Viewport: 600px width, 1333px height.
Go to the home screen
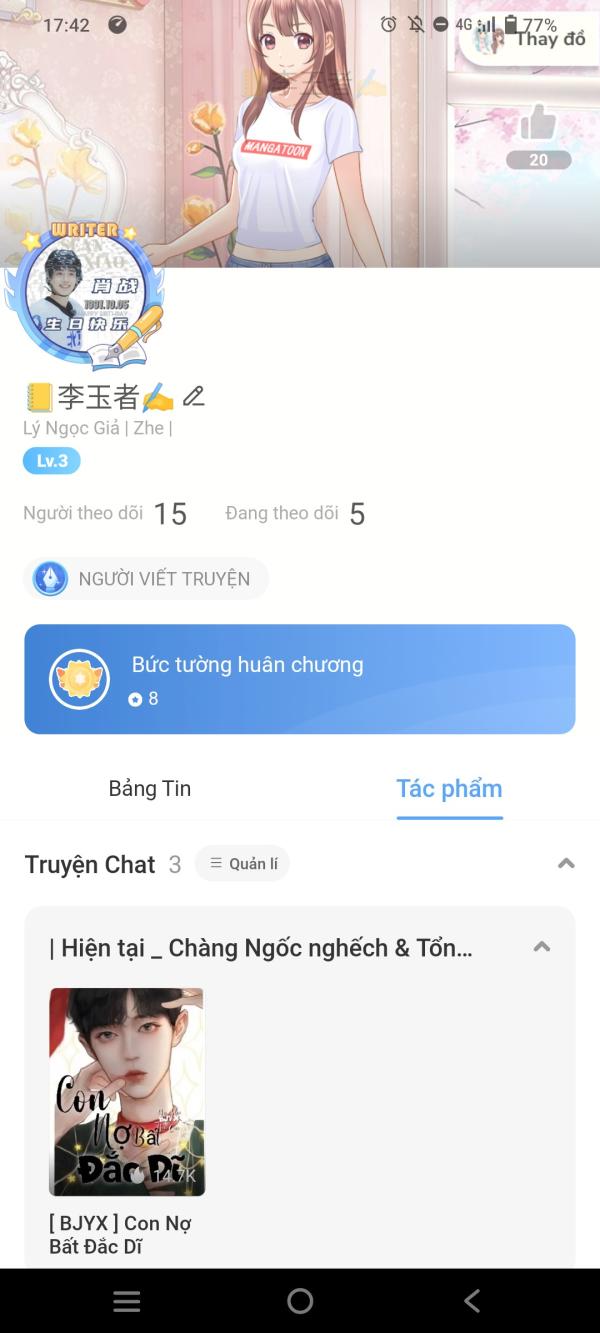coord(300,1300)
